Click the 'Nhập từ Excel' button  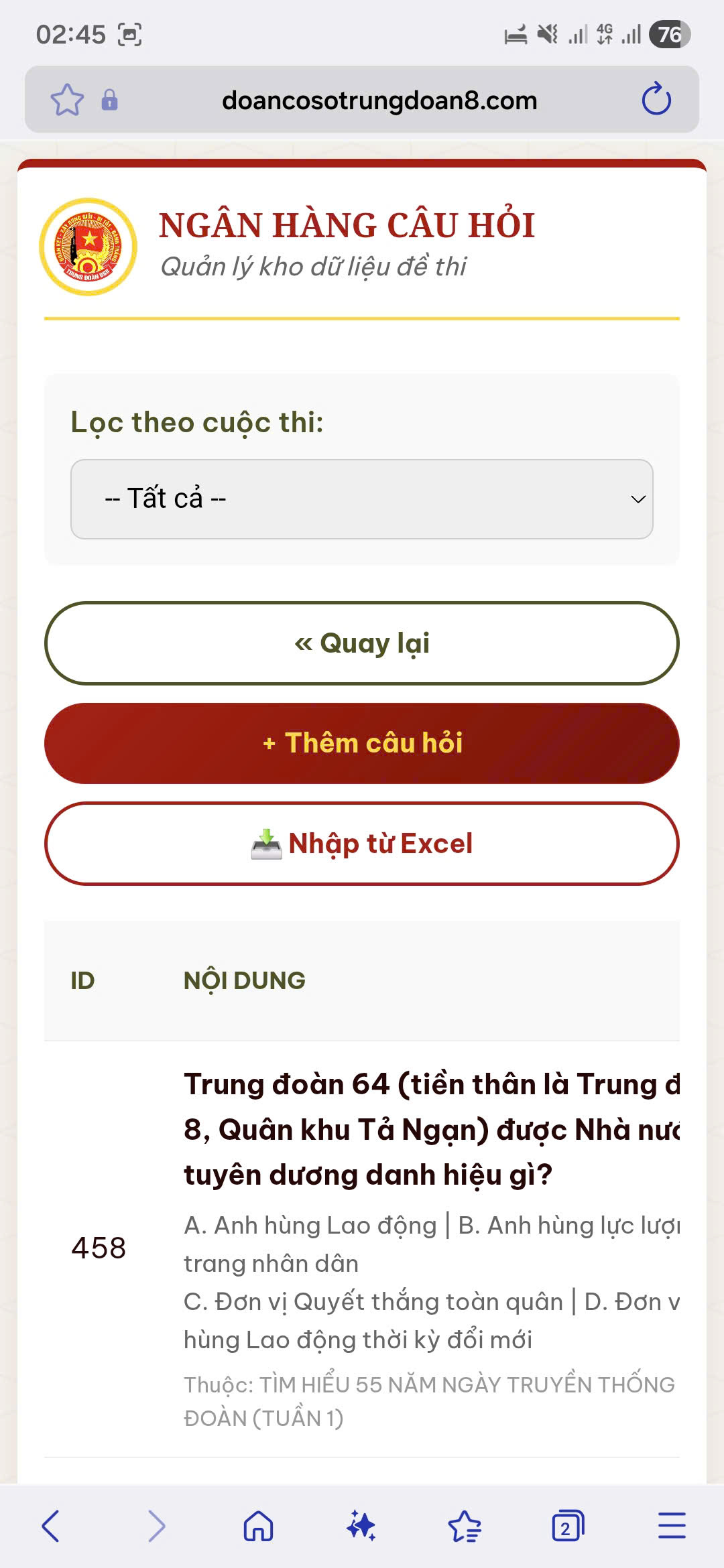point(362,844)
